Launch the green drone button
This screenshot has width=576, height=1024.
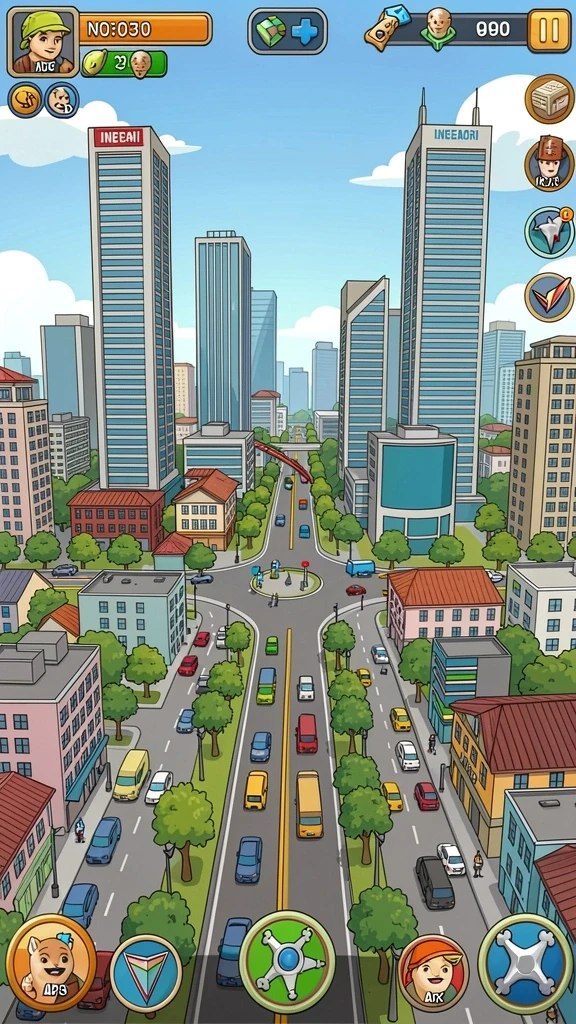tap(287, 962)
